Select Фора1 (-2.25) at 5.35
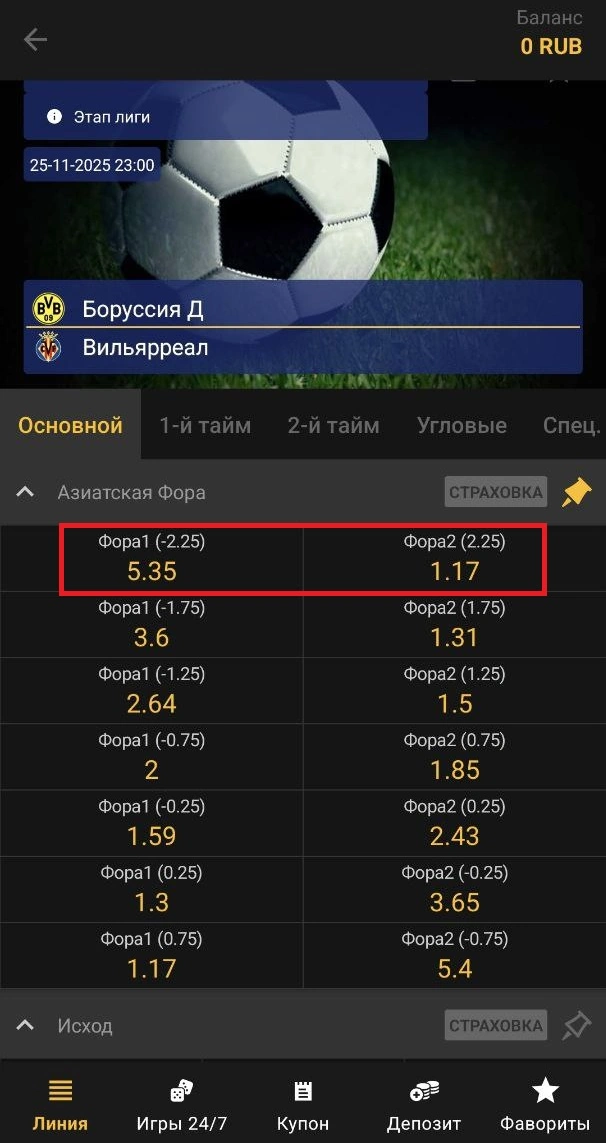The width and height of the screenshot is (606, 1143). (x=152, y=559)
